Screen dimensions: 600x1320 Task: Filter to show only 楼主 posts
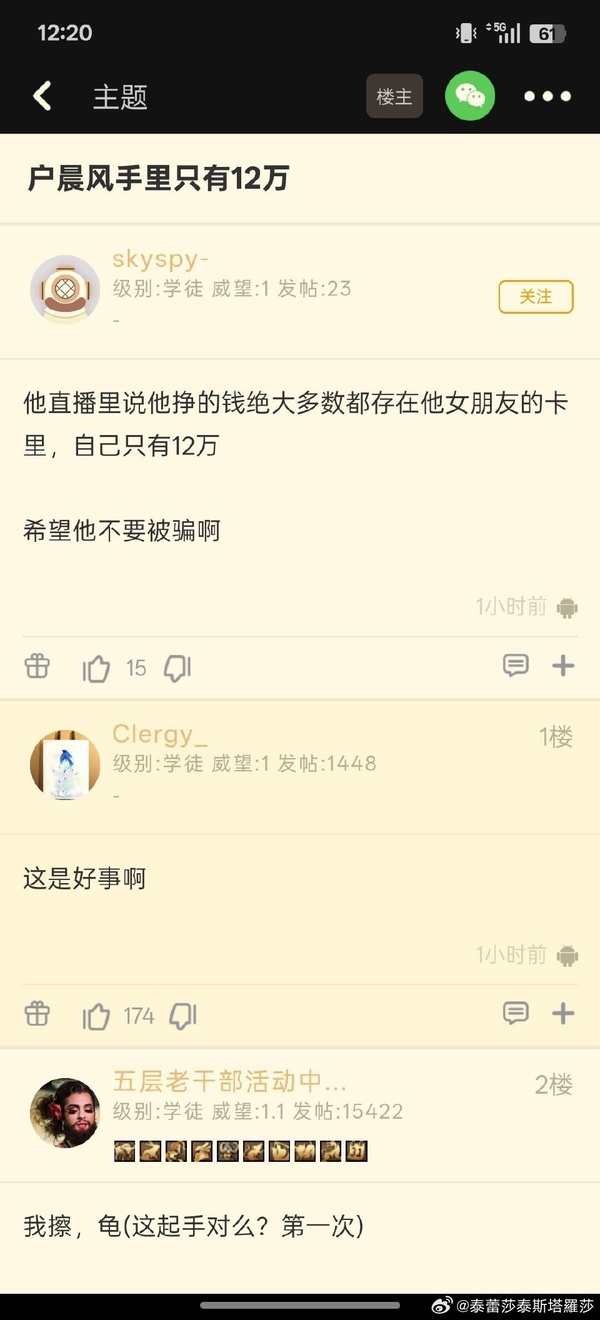pyautogui.click(x=394, y=97)
